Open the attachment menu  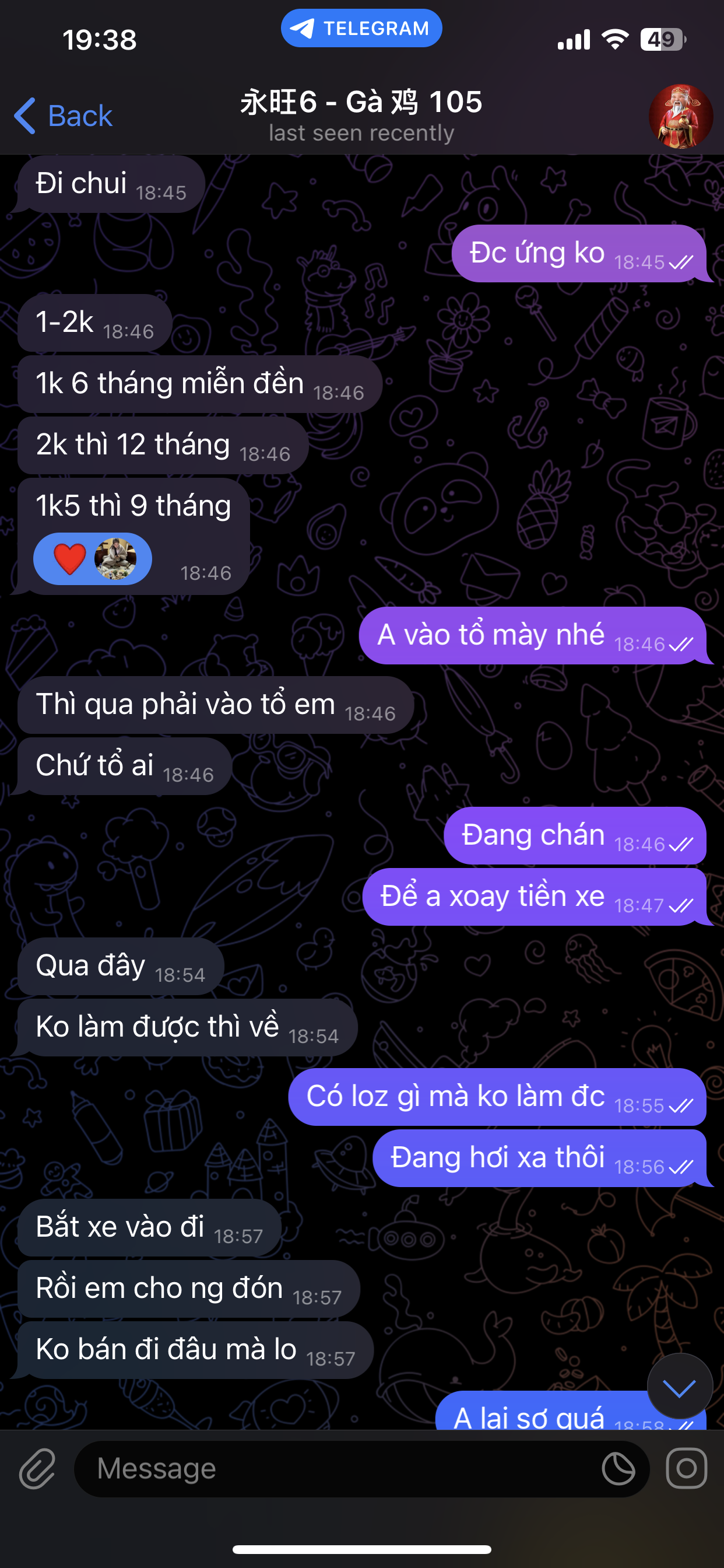38,1469
